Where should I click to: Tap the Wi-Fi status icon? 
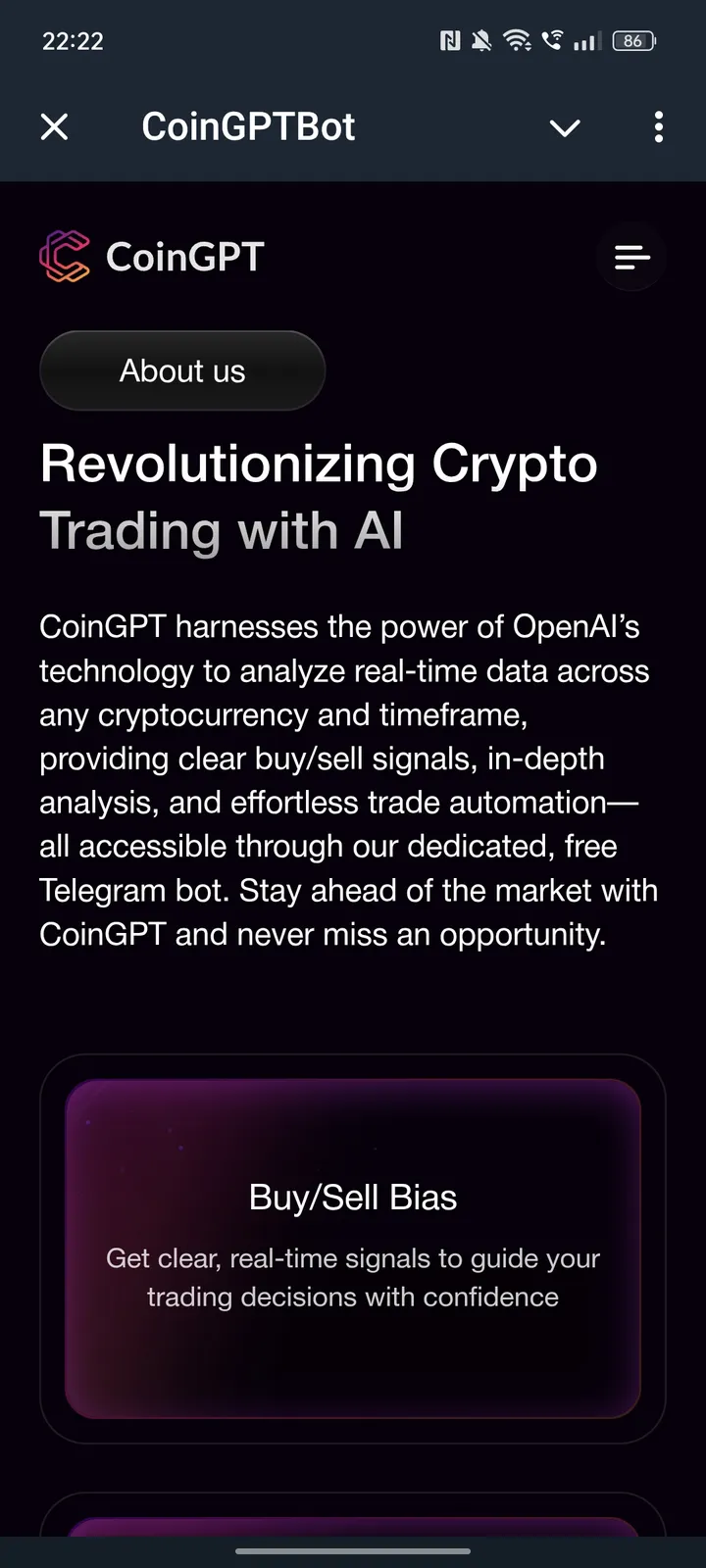[x=518, y=40]
